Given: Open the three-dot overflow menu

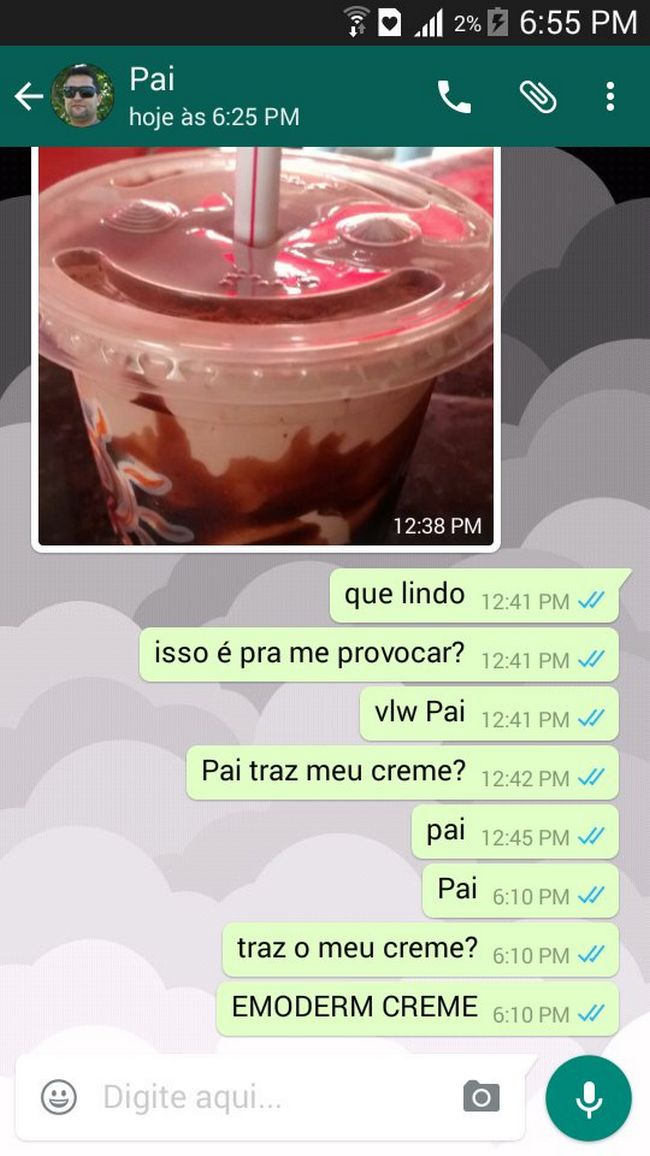Looking at the screenshot, I should [x=610, y=96].
